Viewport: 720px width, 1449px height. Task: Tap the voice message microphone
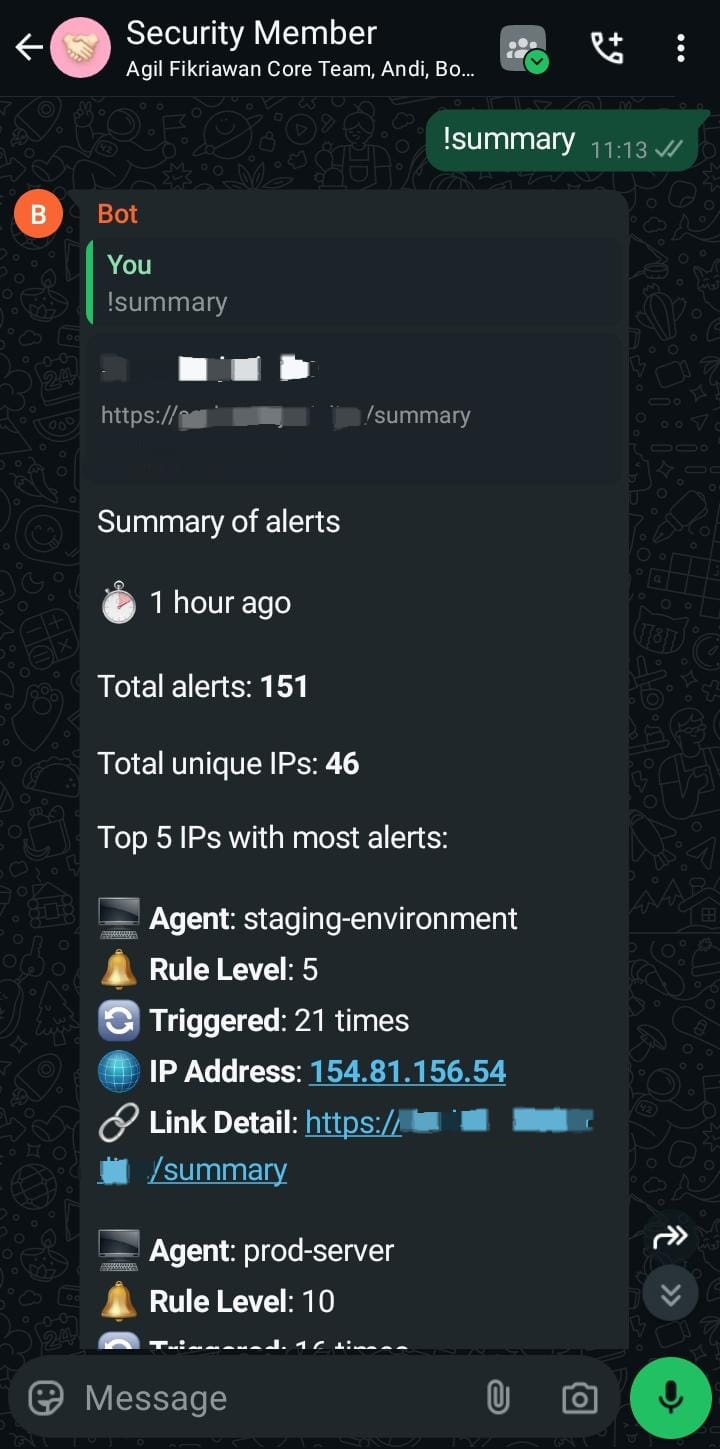coord(670,1397)
